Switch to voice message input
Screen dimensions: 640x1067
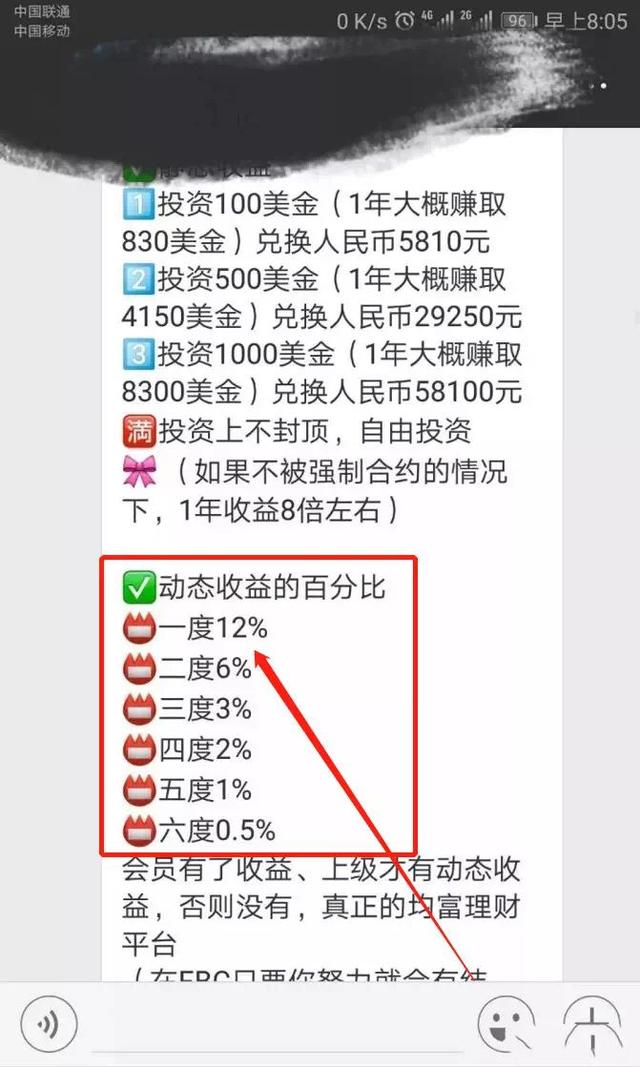click(49, 1024)
